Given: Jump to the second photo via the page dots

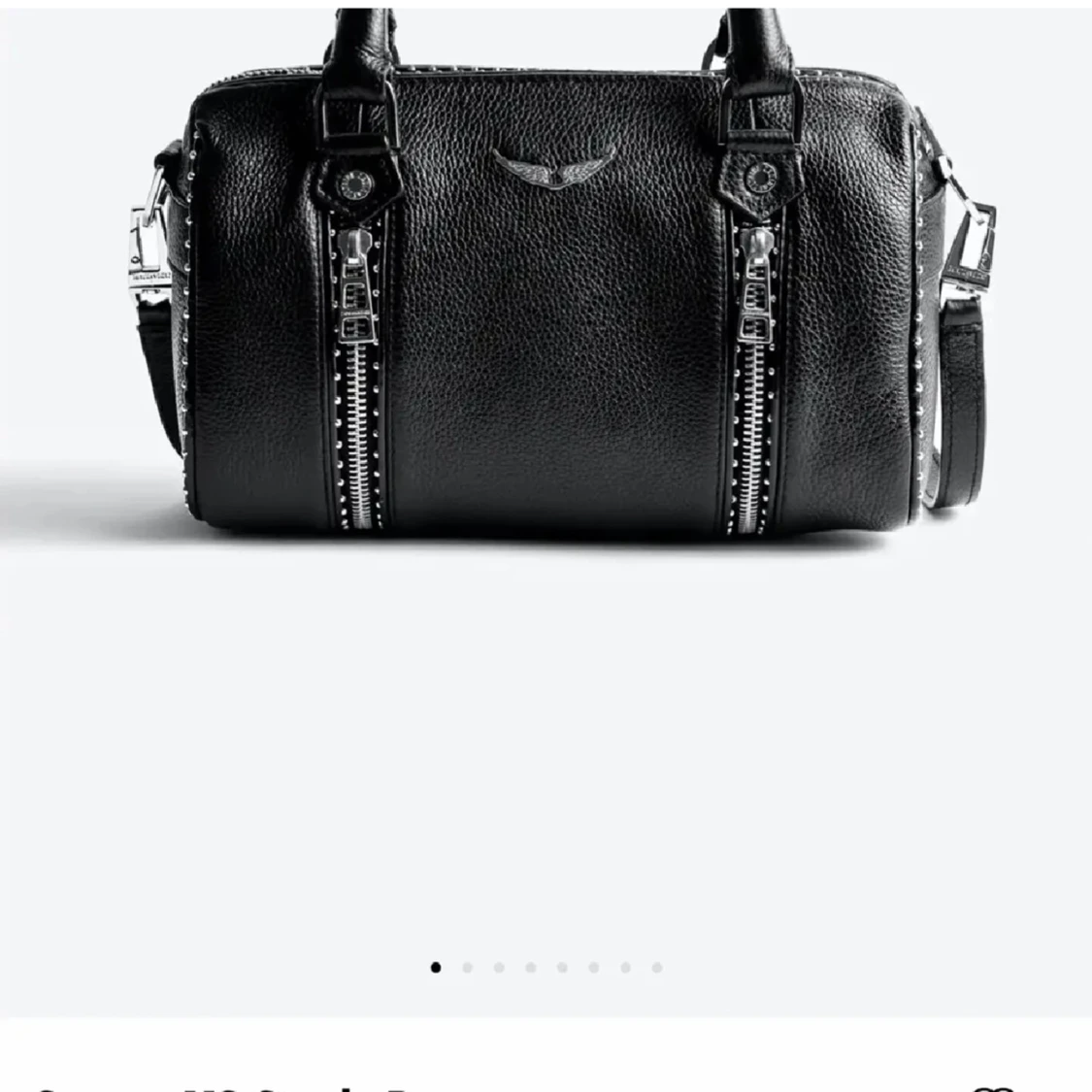Looking at the screenshot, I should [467, 967].
